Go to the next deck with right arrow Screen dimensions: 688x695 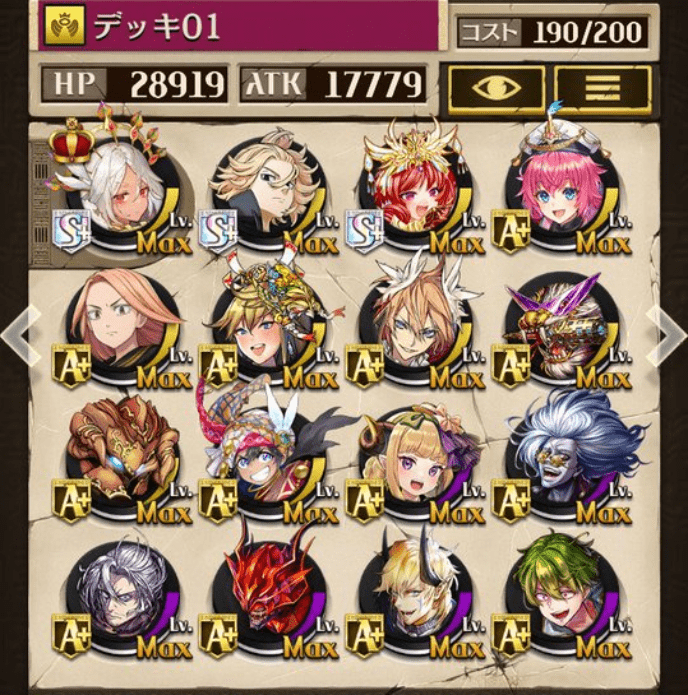pyautogui.click(x=669, y=337)
